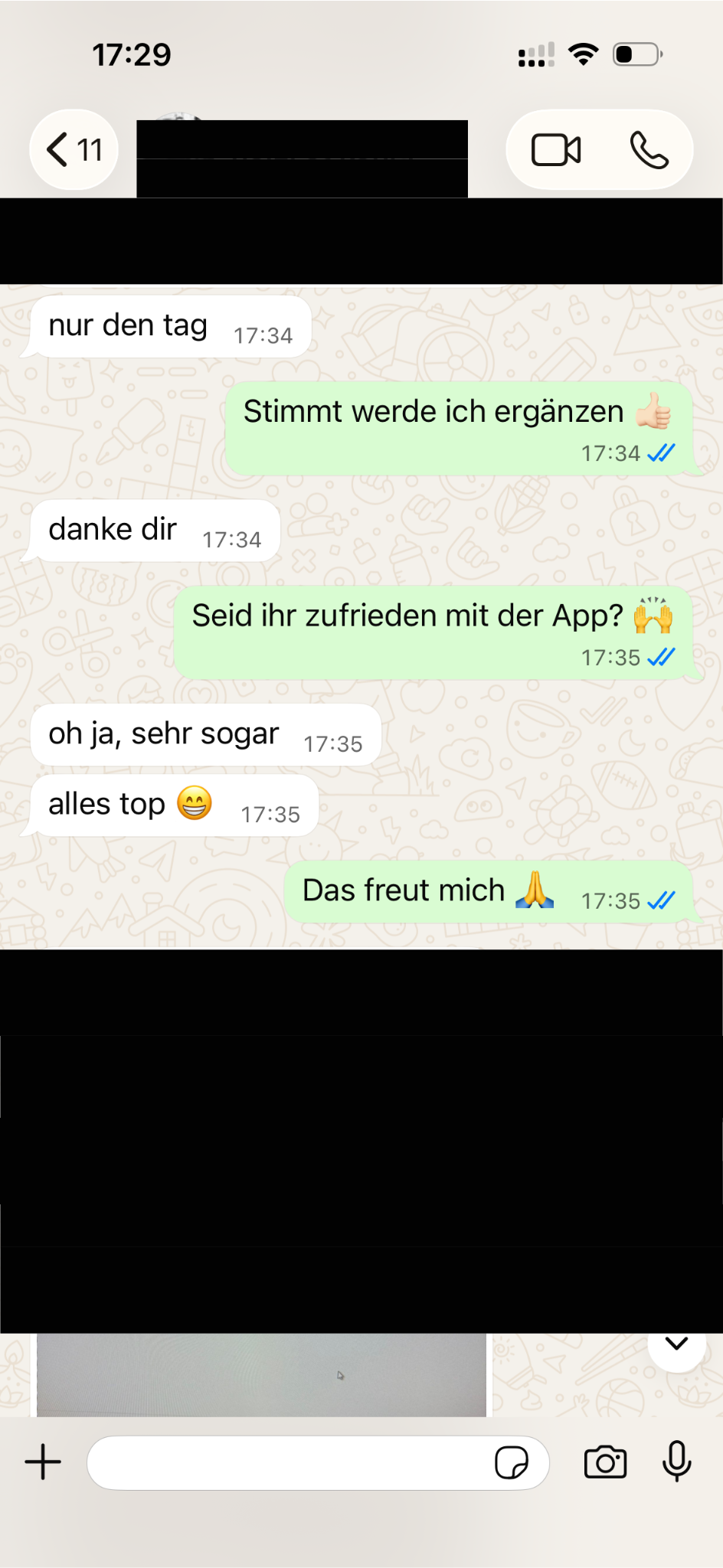Start a video call
This screenshot has height=1568, width=723.
point(555,150)
